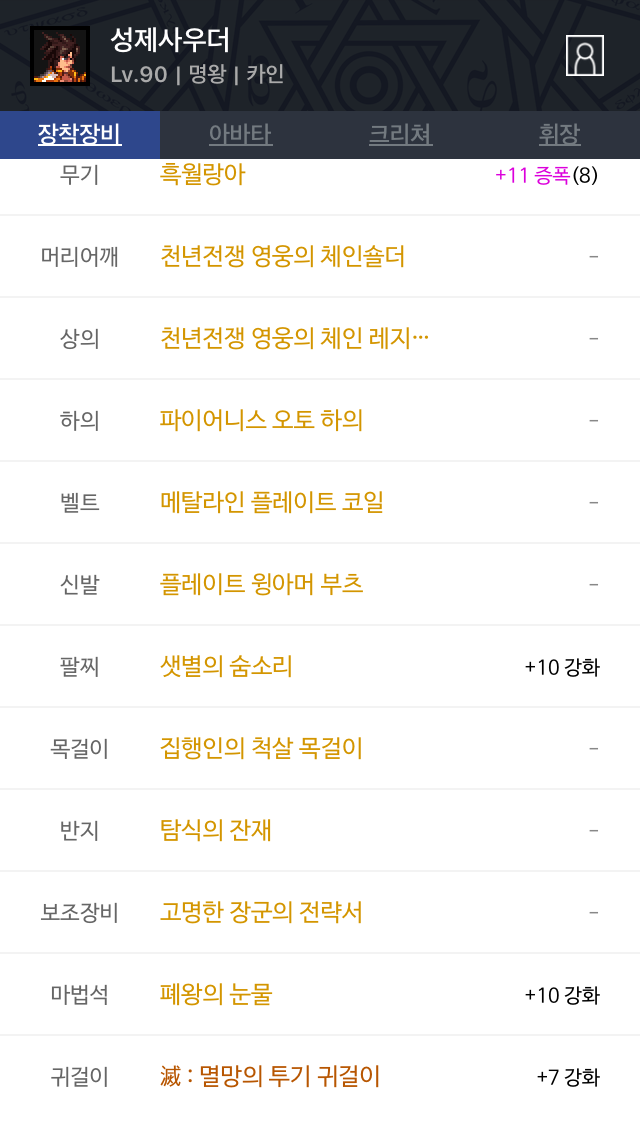
Task: Open weapon item 흑월랑아
Action: click(203, 175)
